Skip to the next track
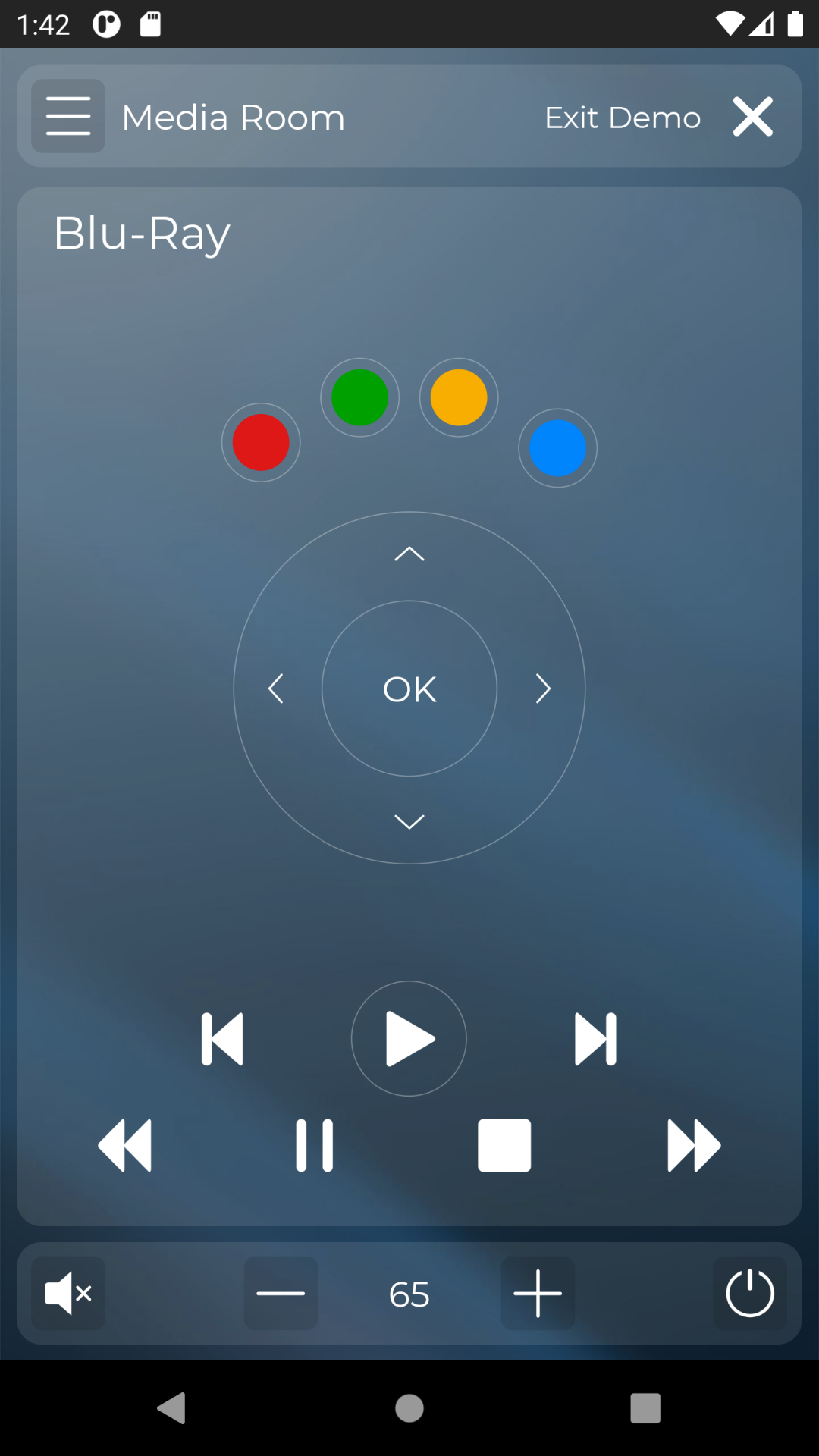The width and height of the screenshot is (819, 1456). coord(596,1039)
